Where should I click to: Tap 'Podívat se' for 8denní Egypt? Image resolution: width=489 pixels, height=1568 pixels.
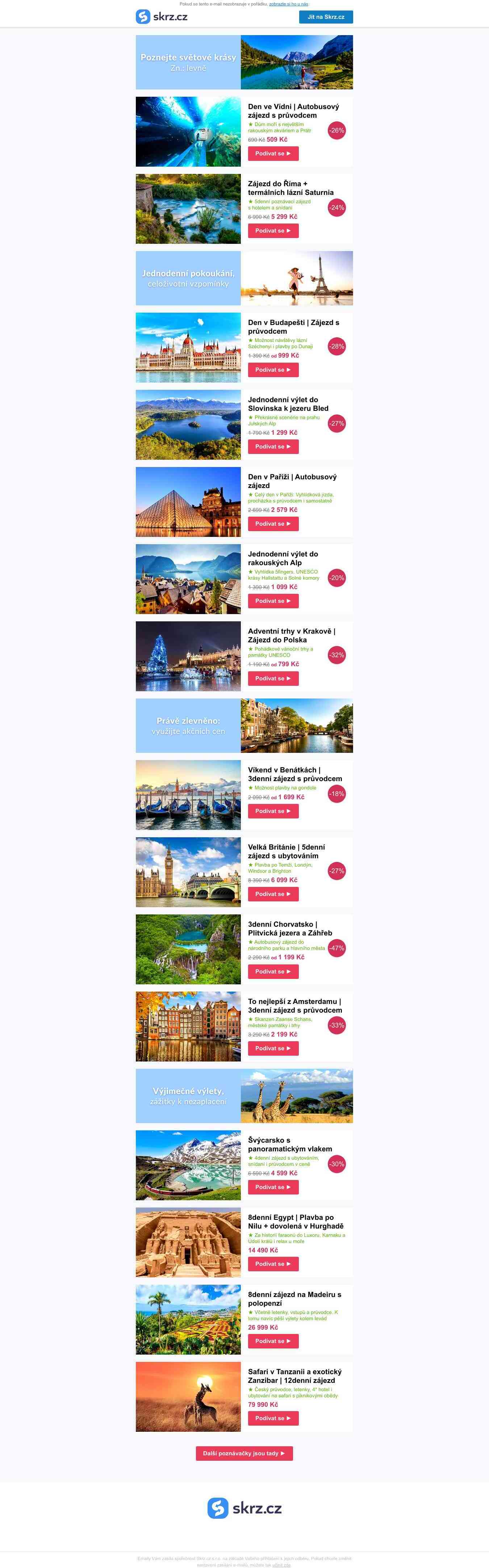[x=273, y=1264]
